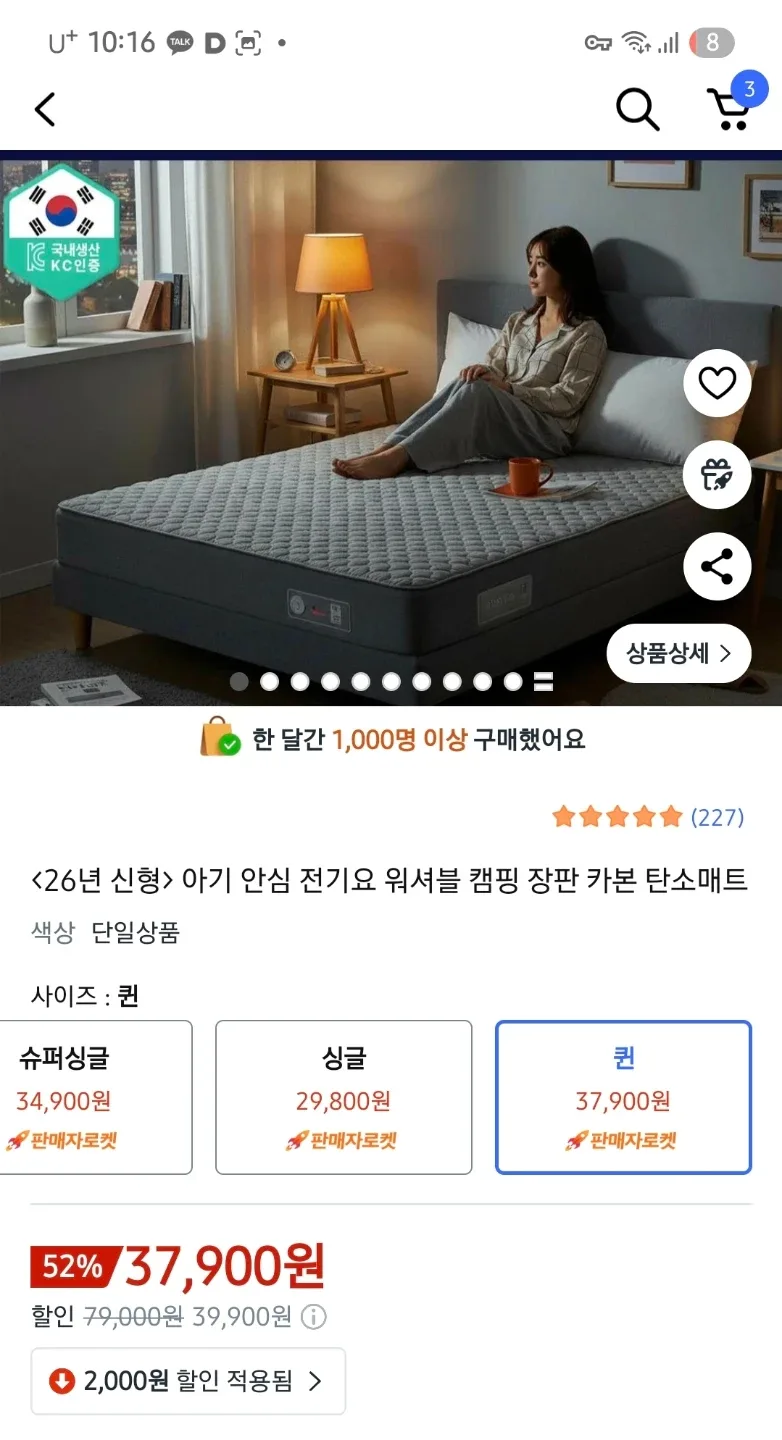Share this product
782x1440 pixels.
tap(717, 567)
